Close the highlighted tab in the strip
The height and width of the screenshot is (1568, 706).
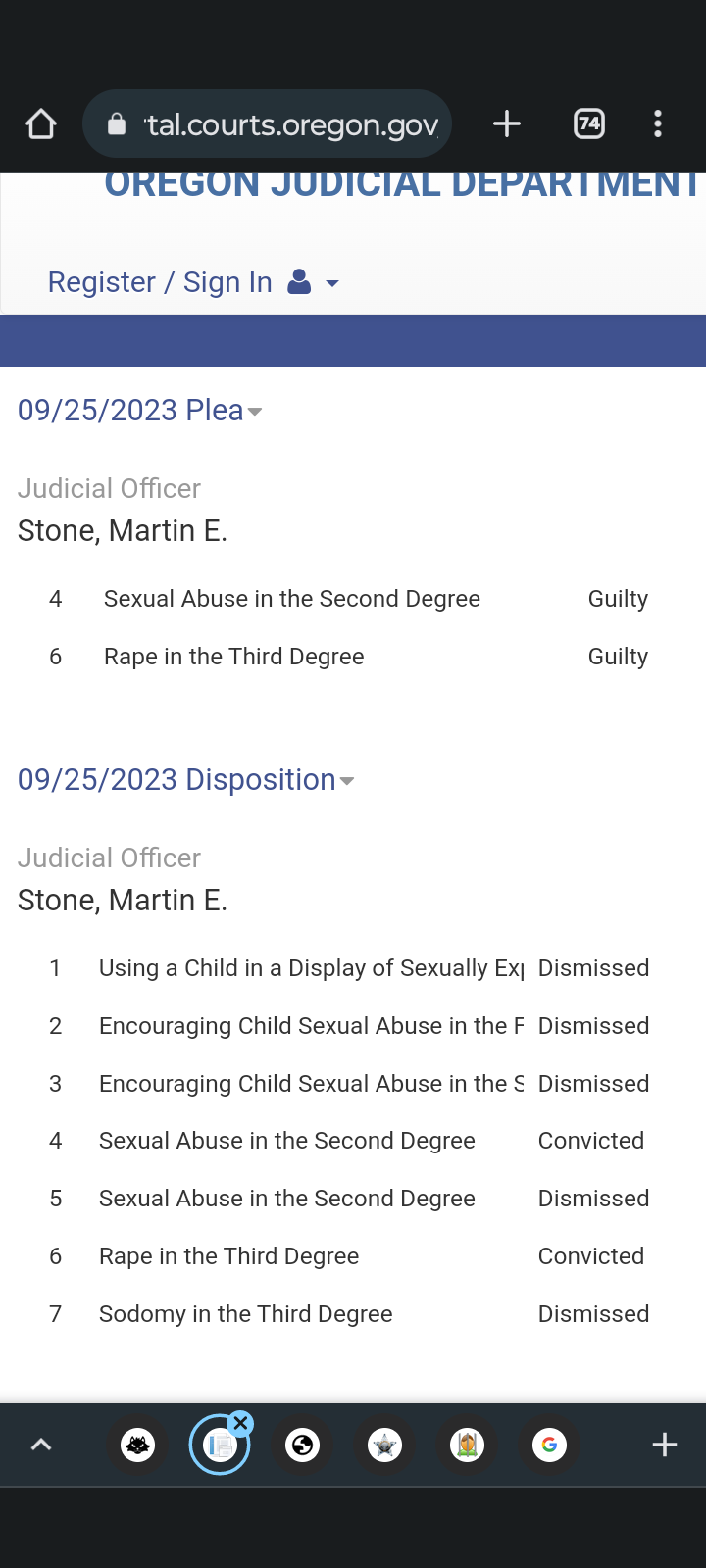coord(240,1423)
